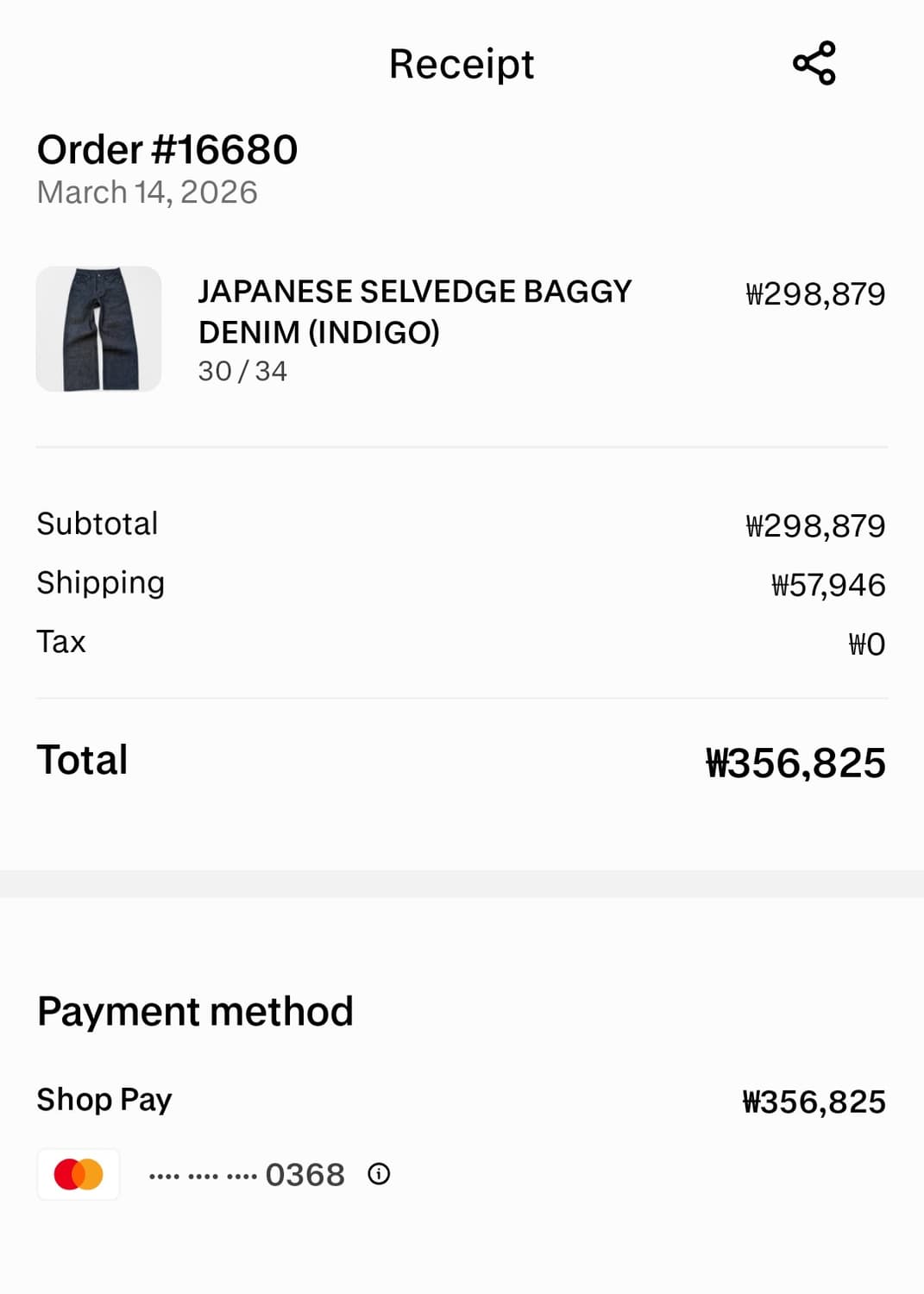Tap the info icon beside the card number

pos(378,1174)
